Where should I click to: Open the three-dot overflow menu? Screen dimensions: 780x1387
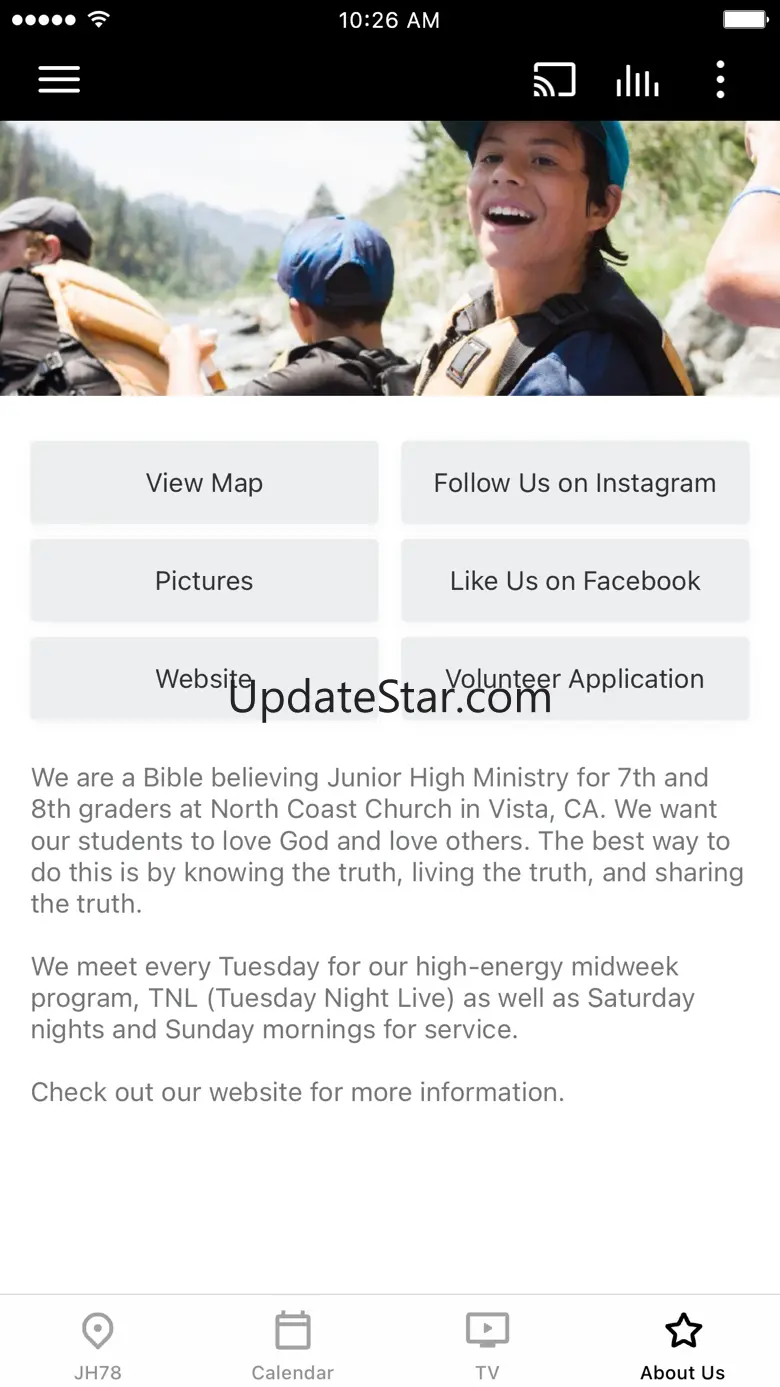point(720,80)
